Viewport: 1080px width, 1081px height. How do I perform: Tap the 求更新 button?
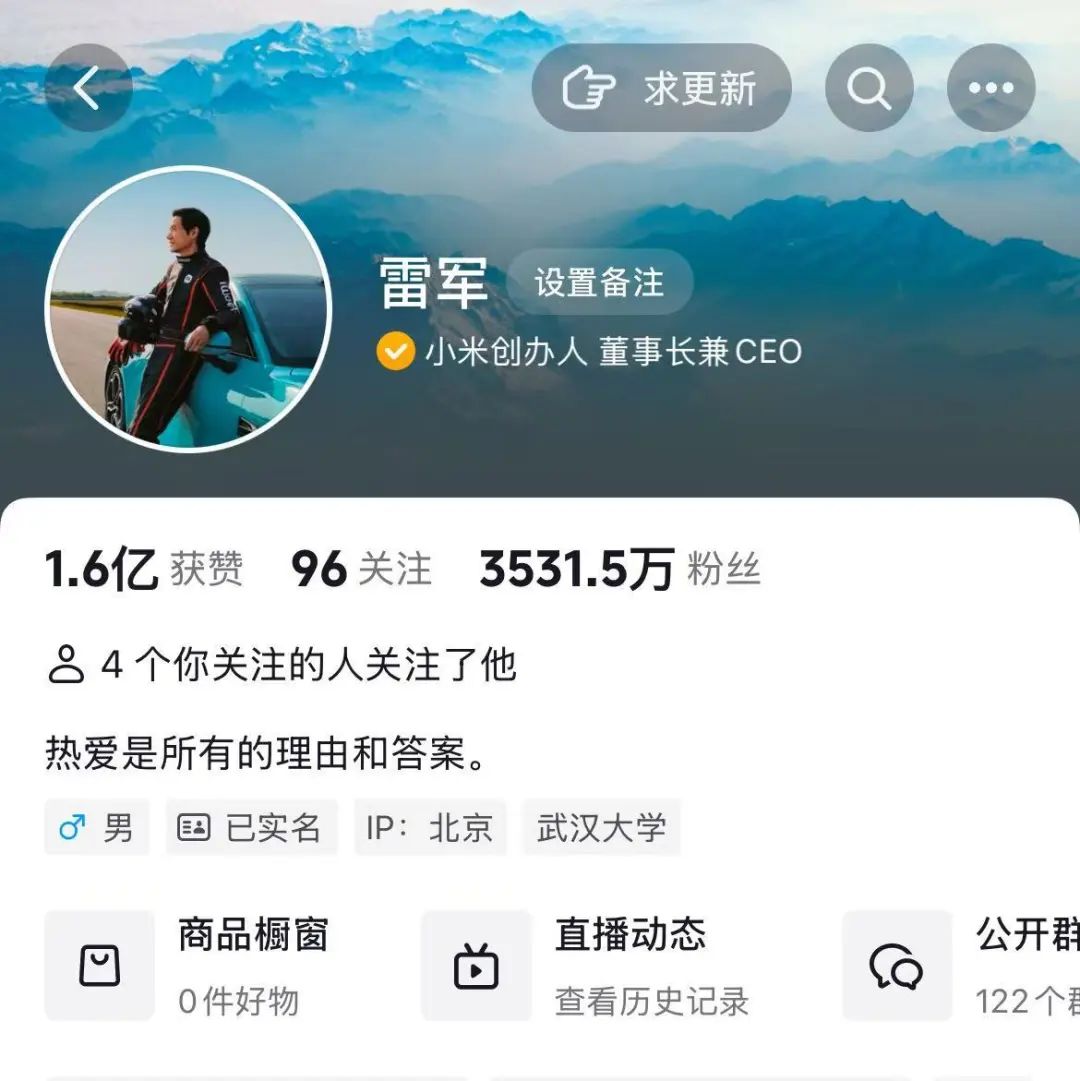[661, 88]
